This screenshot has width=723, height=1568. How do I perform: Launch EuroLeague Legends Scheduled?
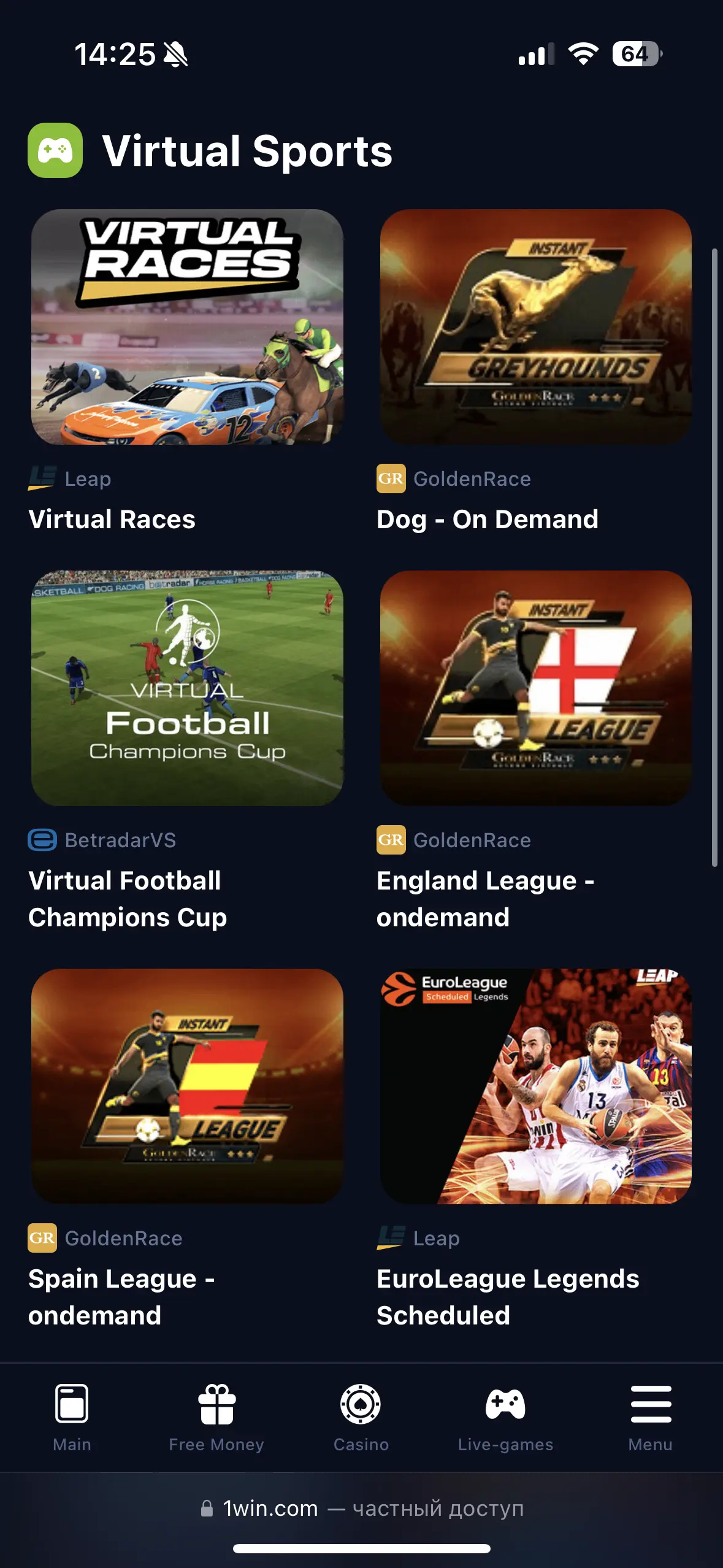click(x=535, y=1086)
